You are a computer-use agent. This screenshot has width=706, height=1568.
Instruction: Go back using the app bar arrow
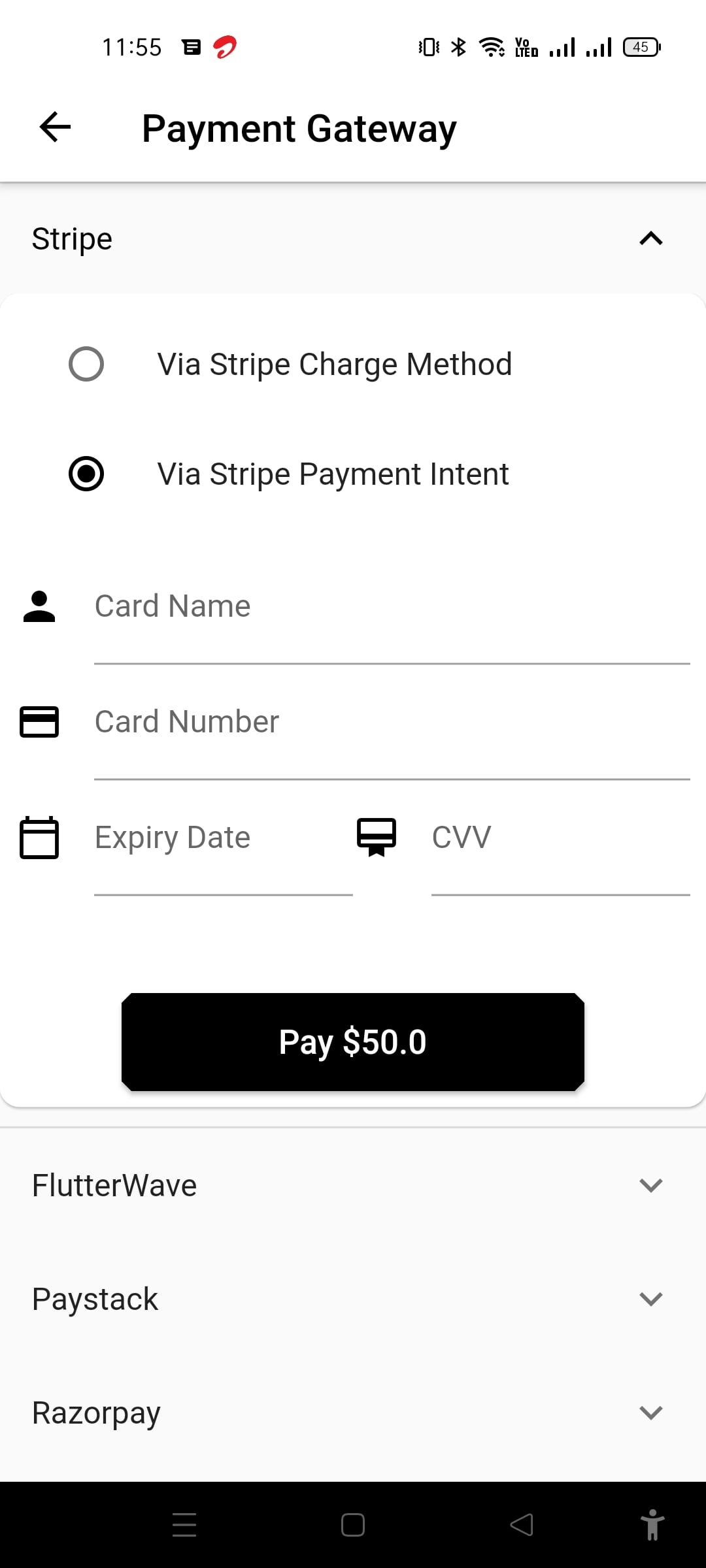tap(55, 127)
